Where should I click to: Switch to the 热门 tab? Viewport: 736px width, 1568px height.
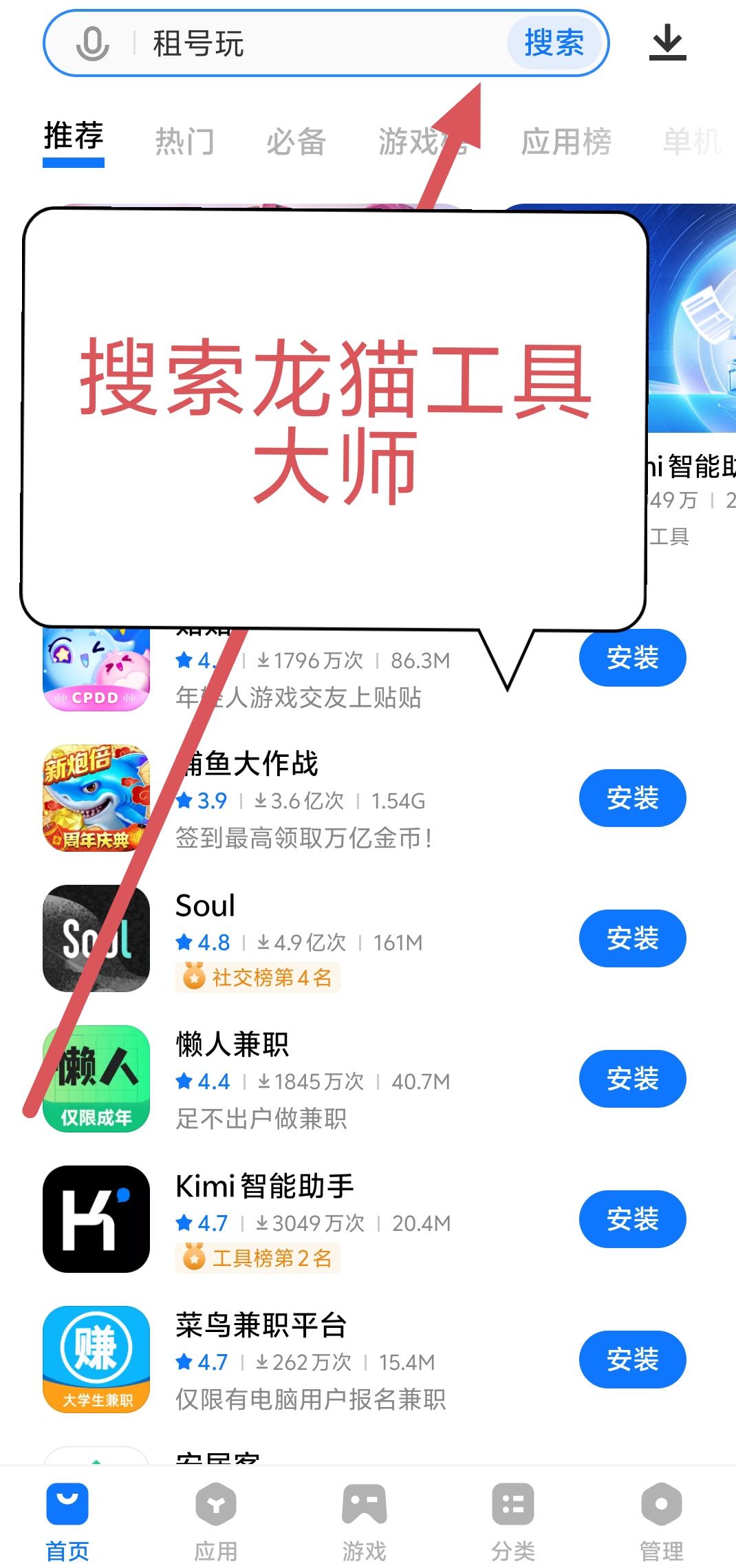point(184,142)
